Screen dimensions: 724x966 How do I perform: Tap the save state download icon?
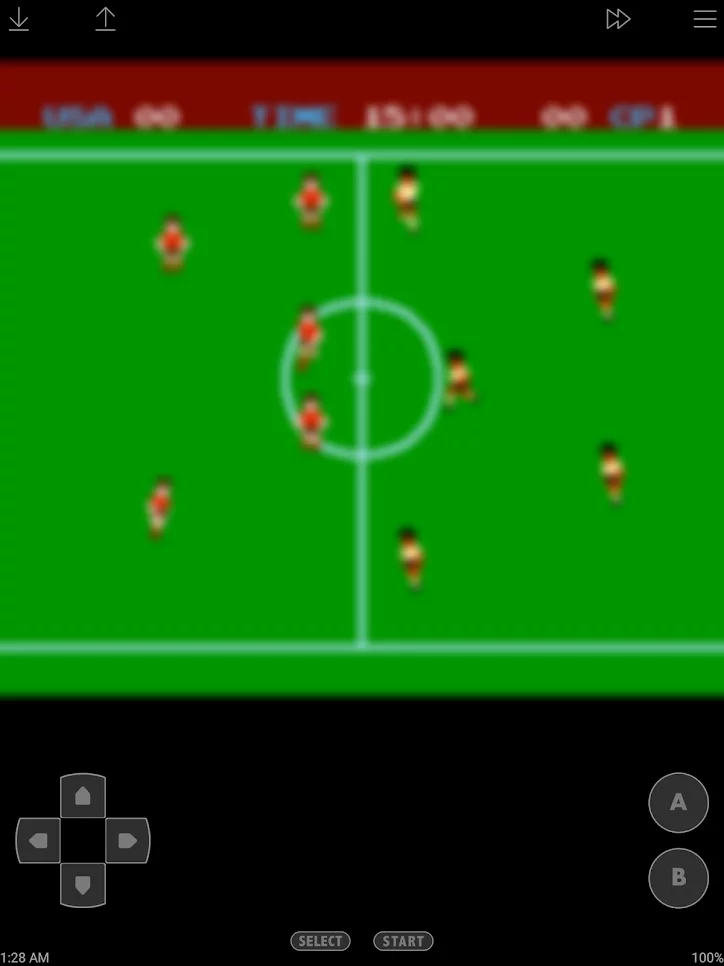point(19,19)
